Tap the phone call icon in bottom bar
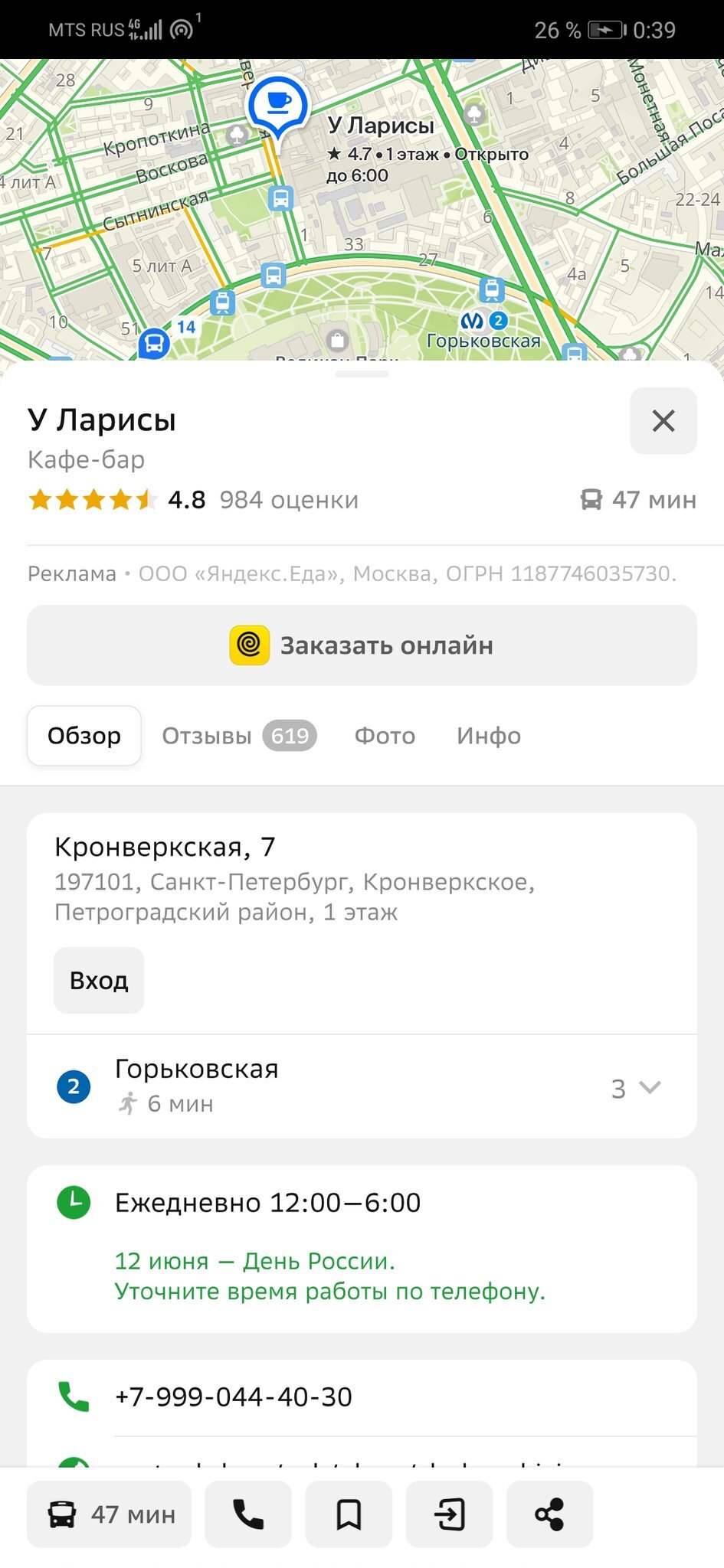Screen dimensions: 724x1568 248,1514
